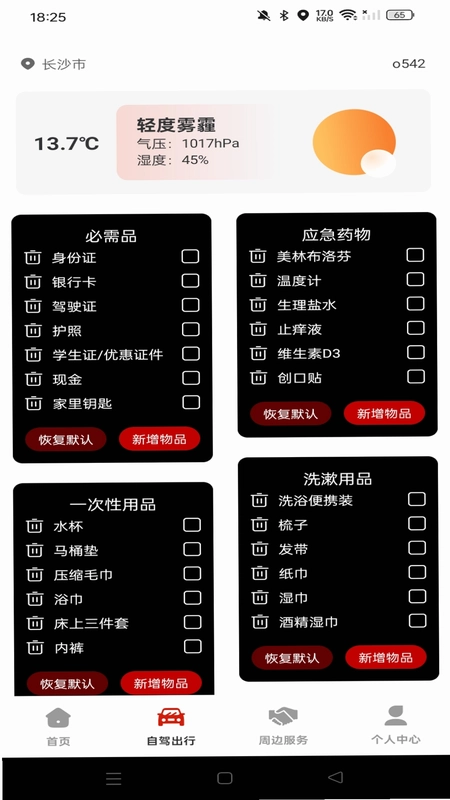The height and width of the screenshot is (800, 450).
Task: Add a new item to 必需品
Action: click(x=159, y=439)
